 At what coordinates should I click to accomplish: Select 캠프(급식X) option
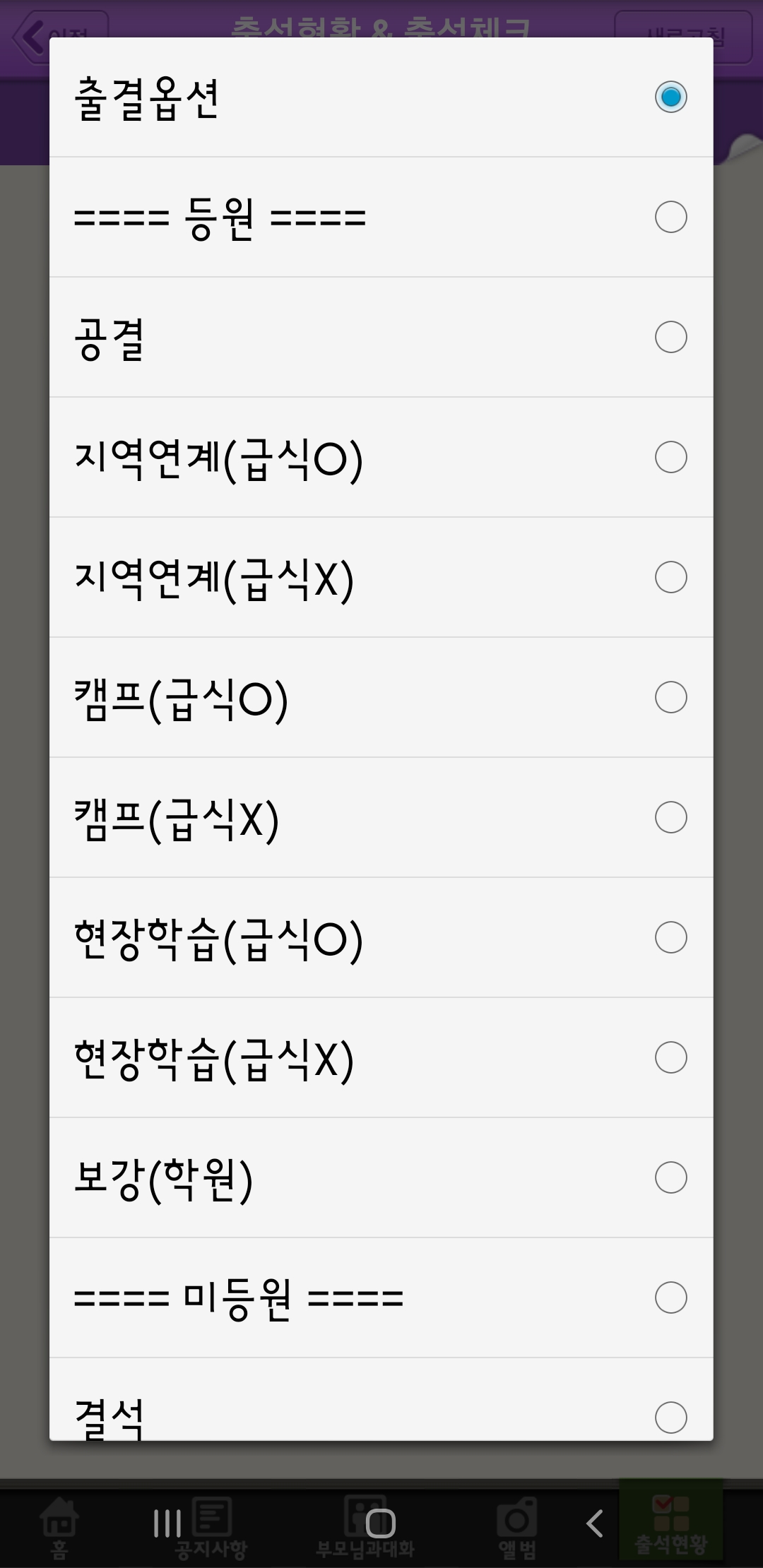pyautogui.click(x=381, y=817)
